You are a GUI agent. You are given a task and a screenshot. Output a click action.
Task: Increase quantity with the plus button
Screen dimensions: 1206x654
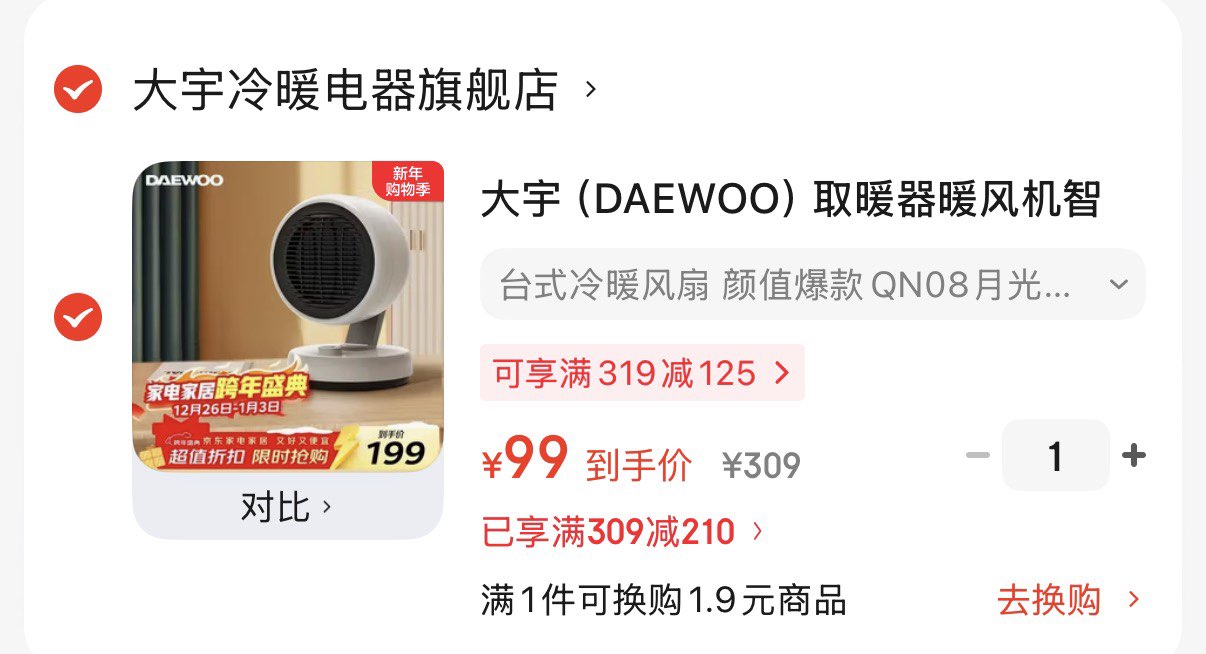(1133, 456)
